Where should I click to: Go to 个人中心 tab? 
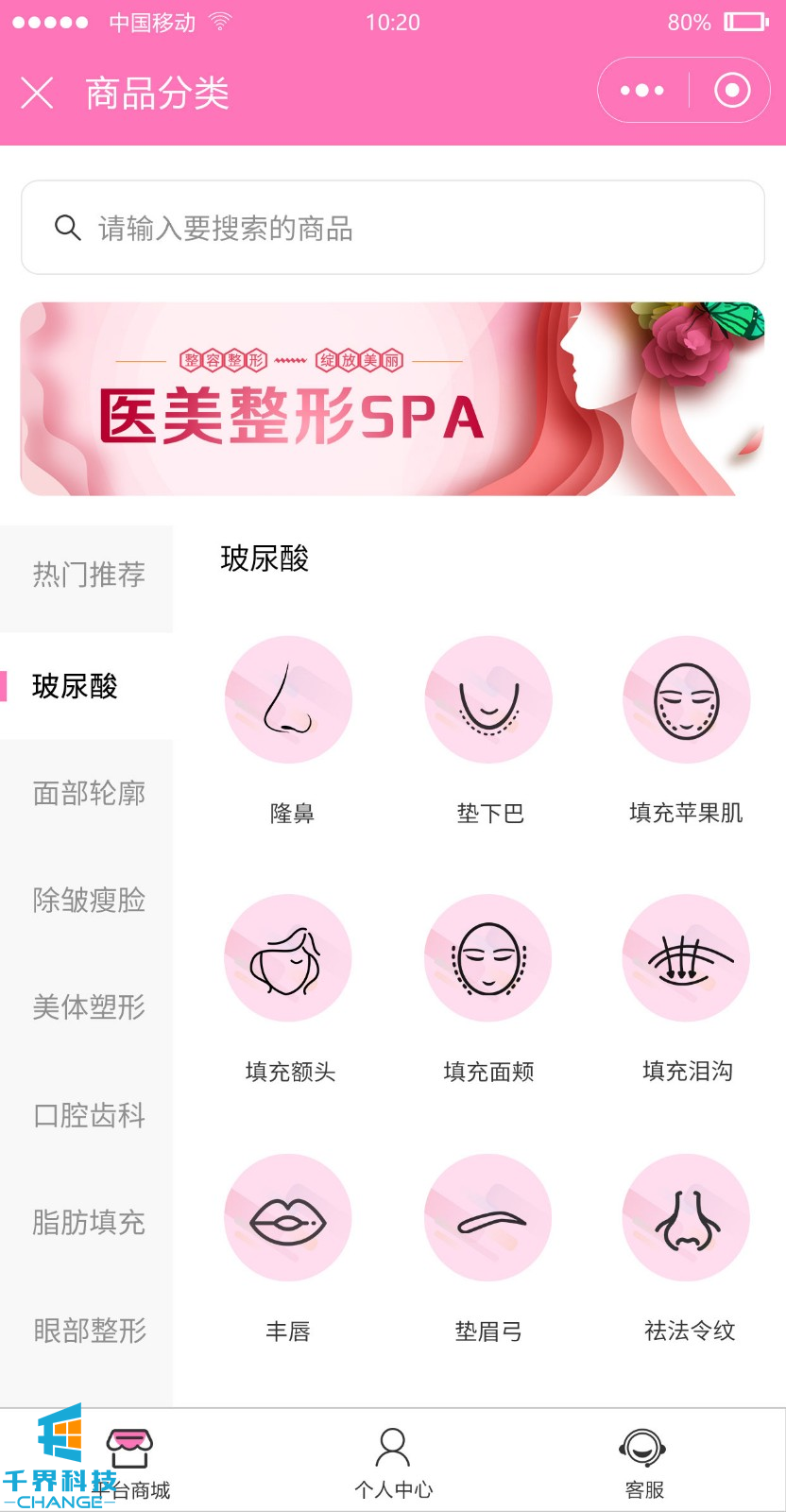point(393,1463)
